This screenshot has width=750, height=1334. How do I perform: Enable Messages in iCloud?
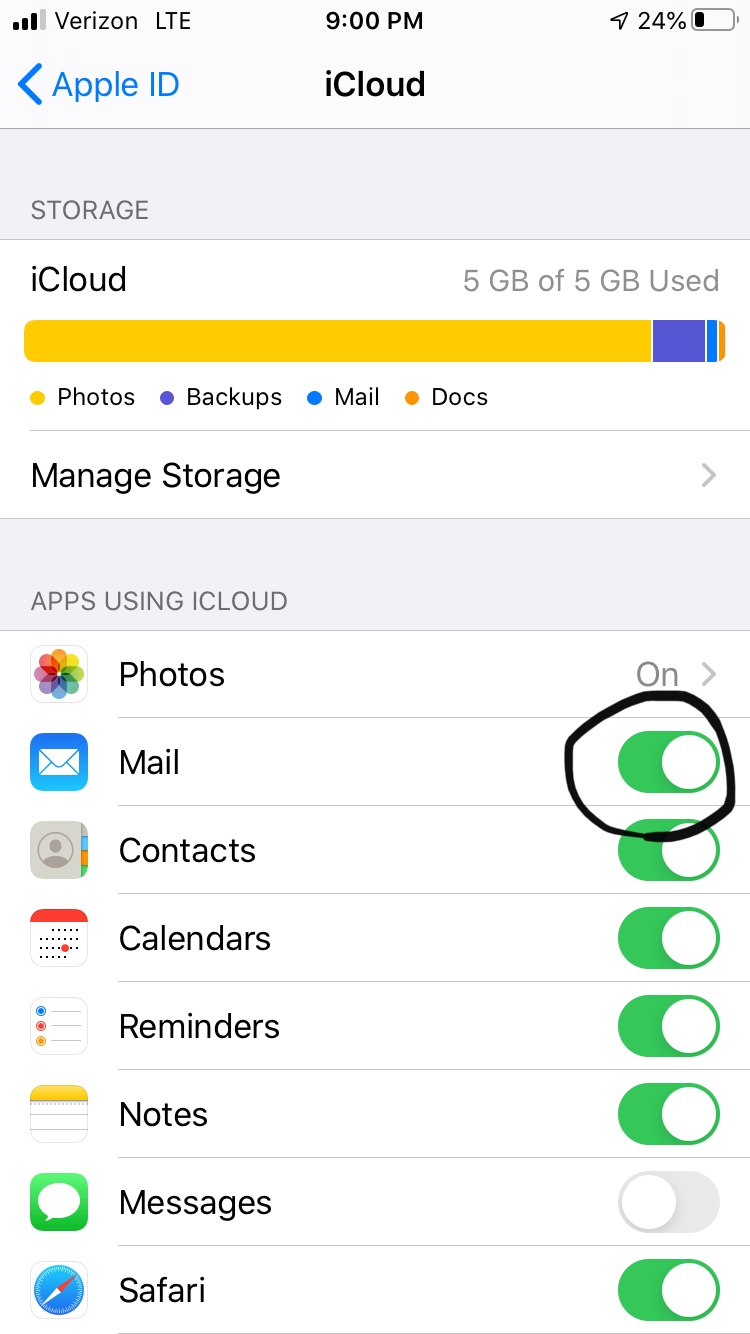pos(668,1203)
